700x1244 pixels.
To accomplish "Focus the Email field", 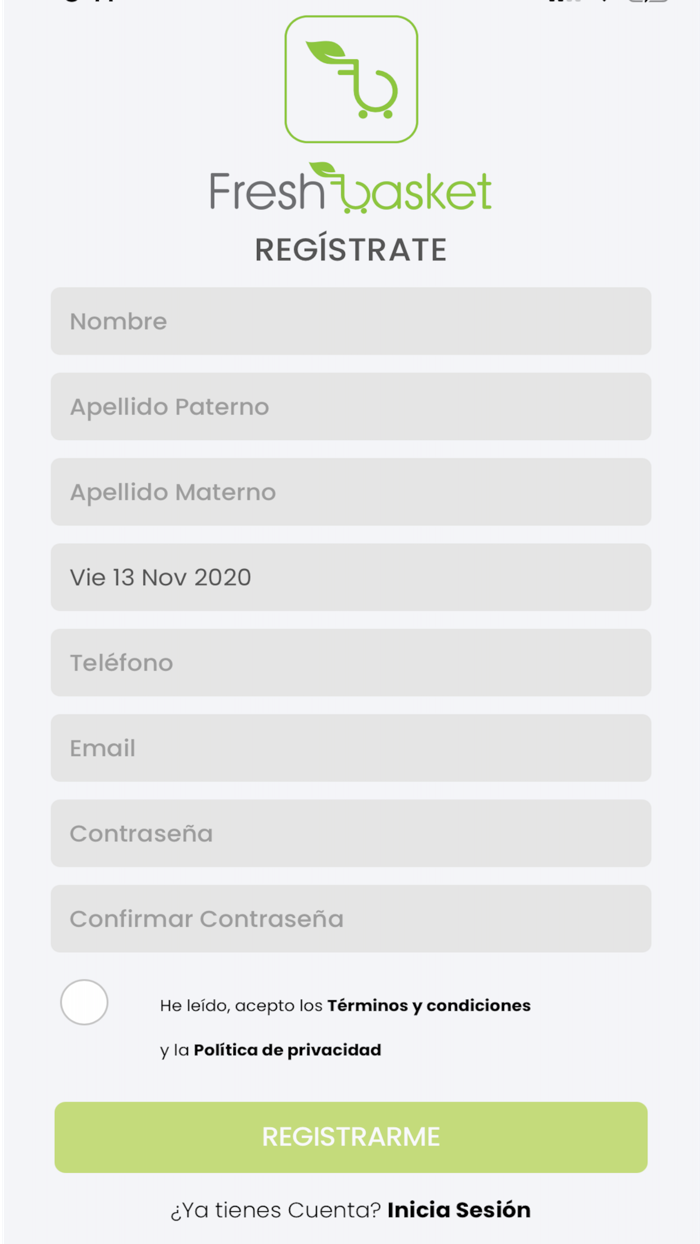I will 350,748.
